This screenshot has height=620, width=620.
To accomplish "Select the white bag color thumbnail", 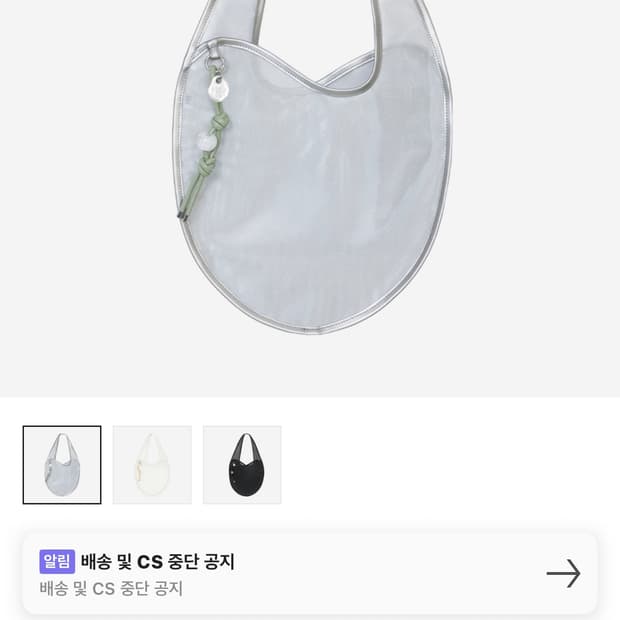I will [152, 465].
